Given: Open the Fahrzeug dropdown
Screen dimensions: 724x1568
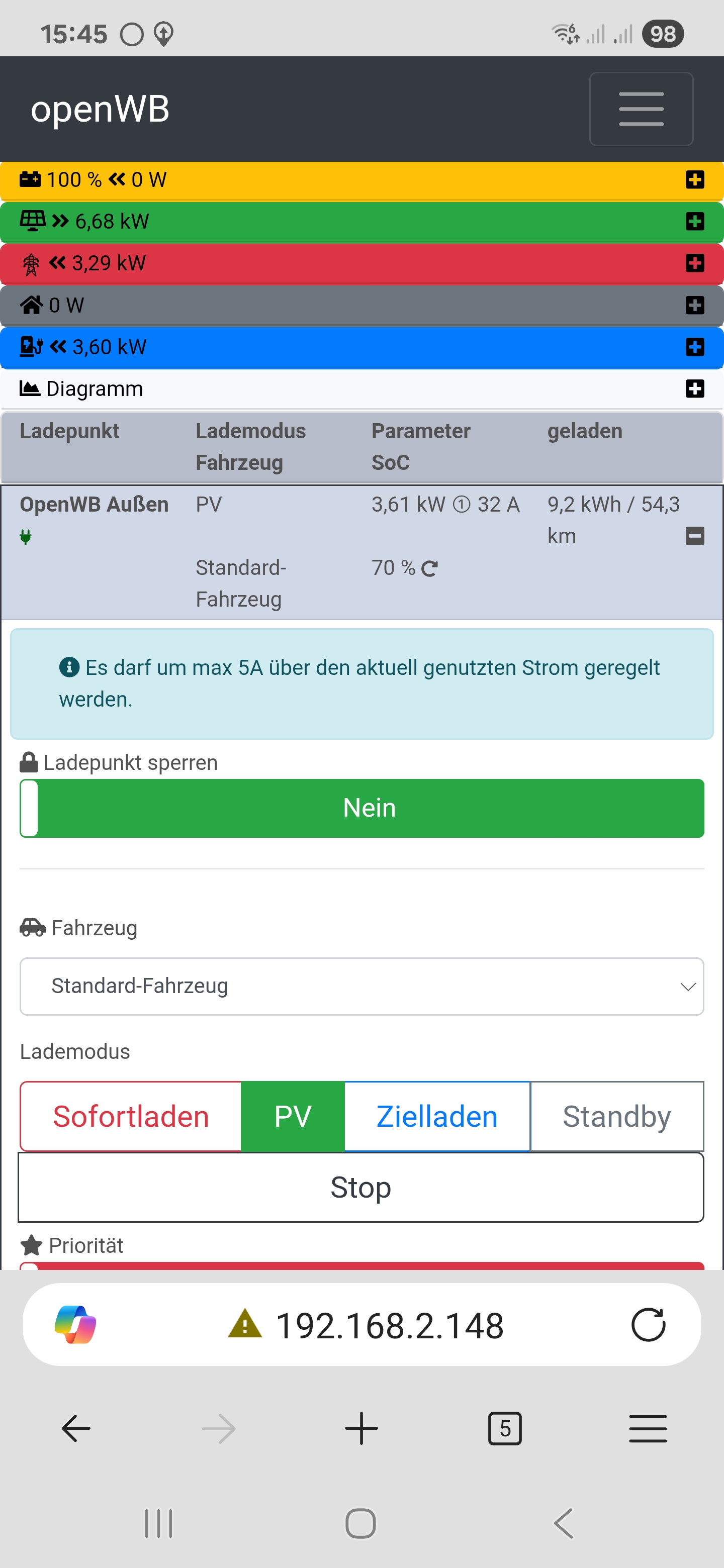Looking at the screenshot, I should point(361,986).
